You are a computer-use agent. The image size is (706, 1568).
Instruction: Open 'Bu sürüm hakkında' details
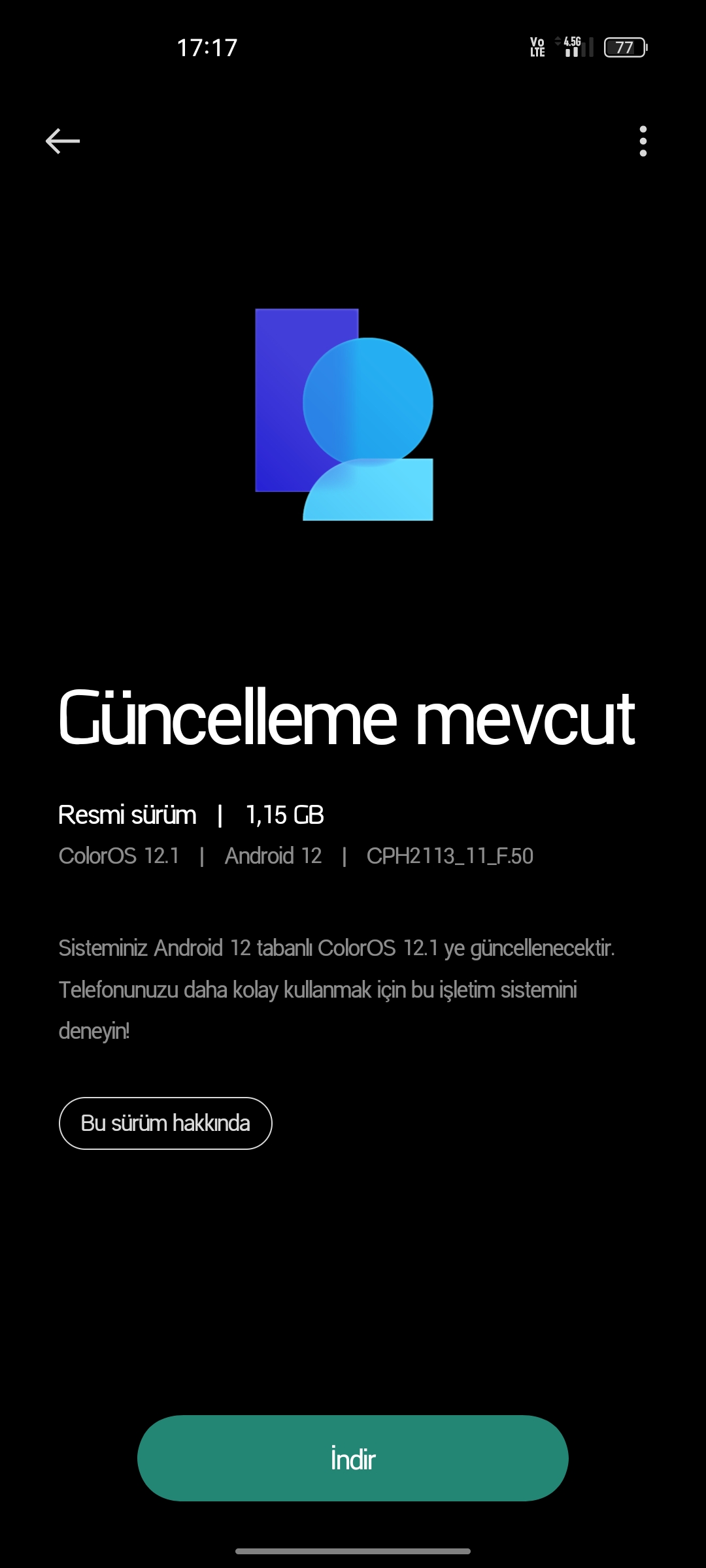pyautogui.click(x=165, y=1123)
